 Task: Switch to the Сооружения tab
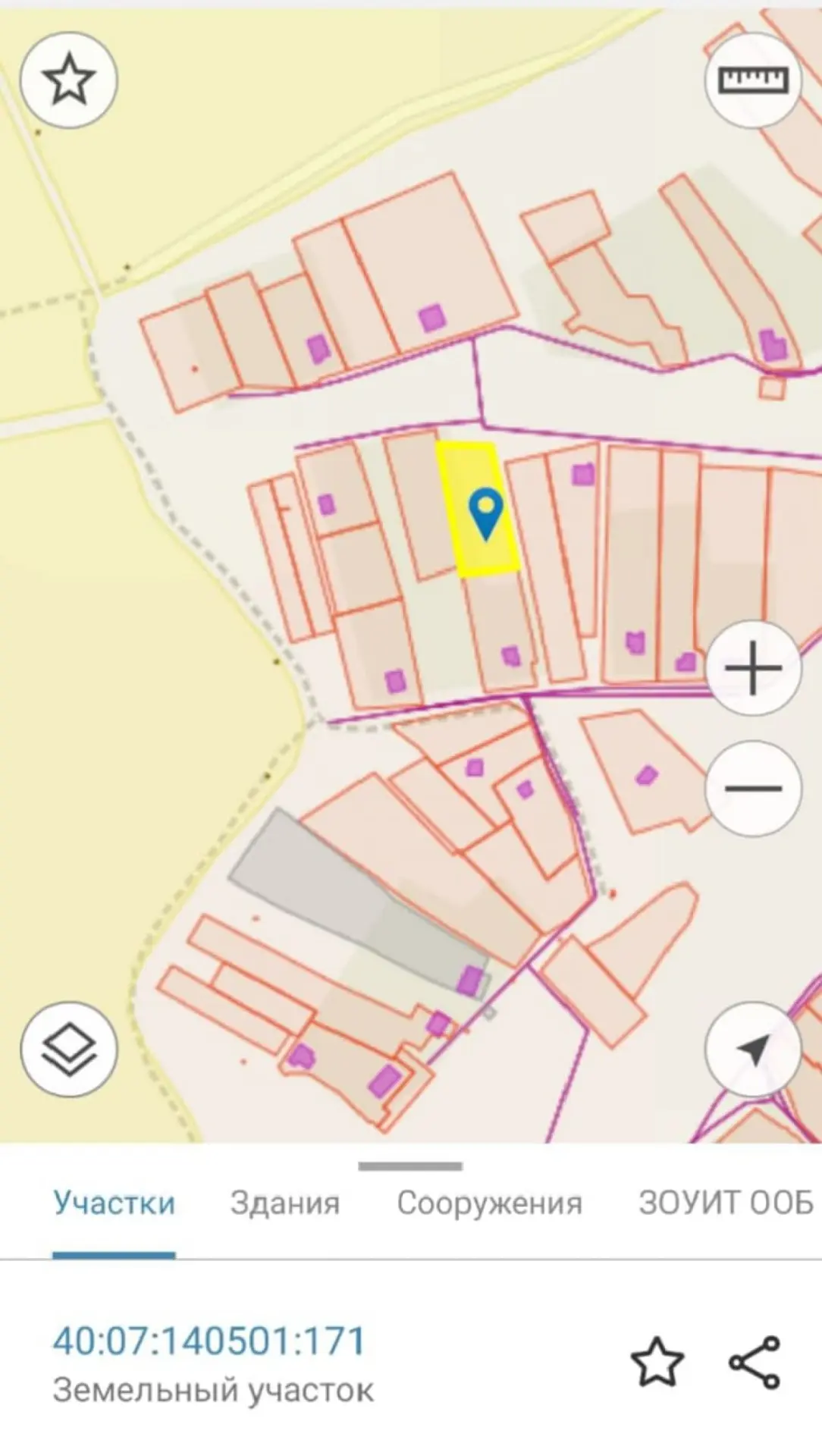pos(490,1203)
